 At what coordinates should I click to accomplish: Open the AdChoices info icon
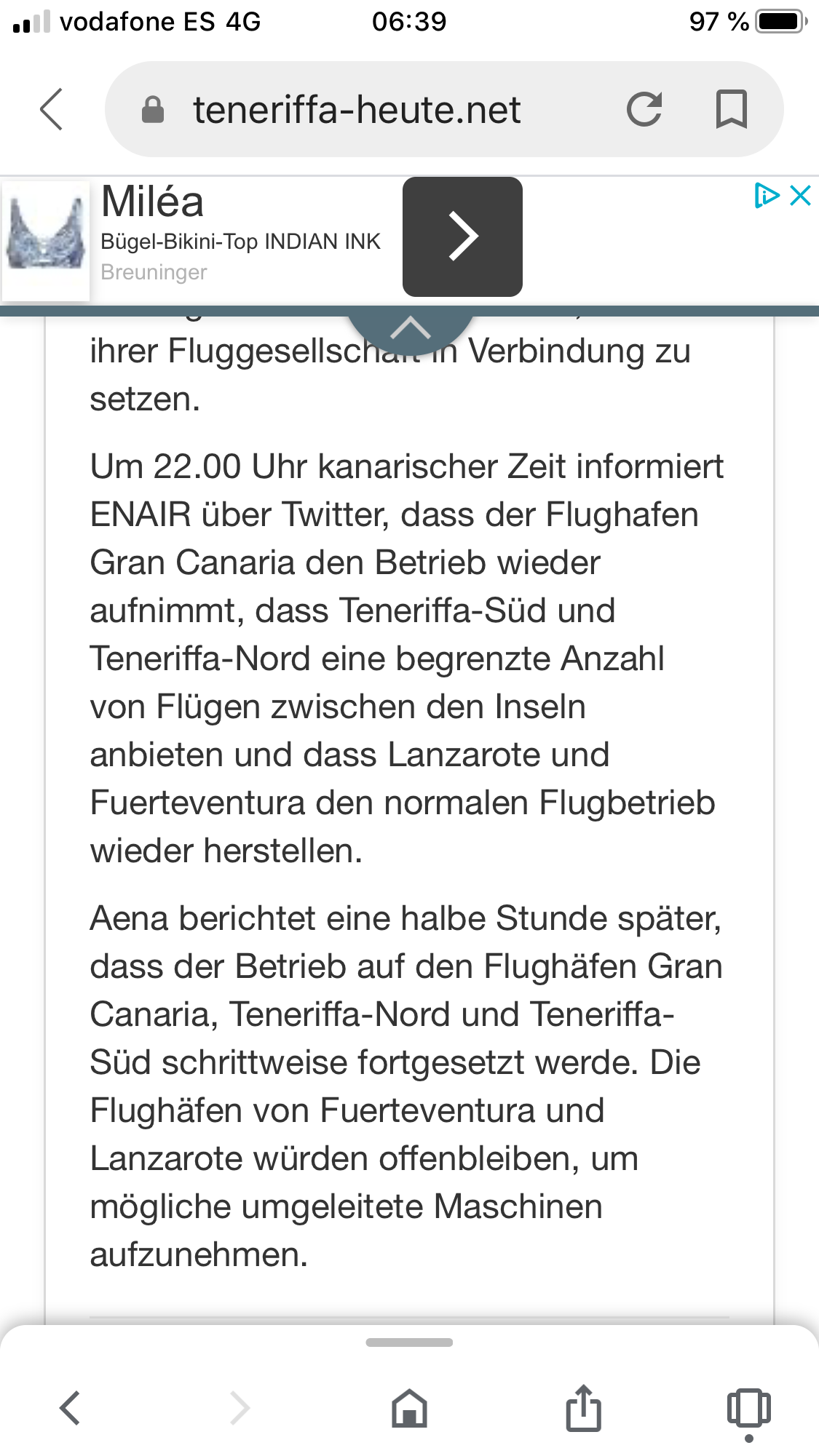click(767, 195)
